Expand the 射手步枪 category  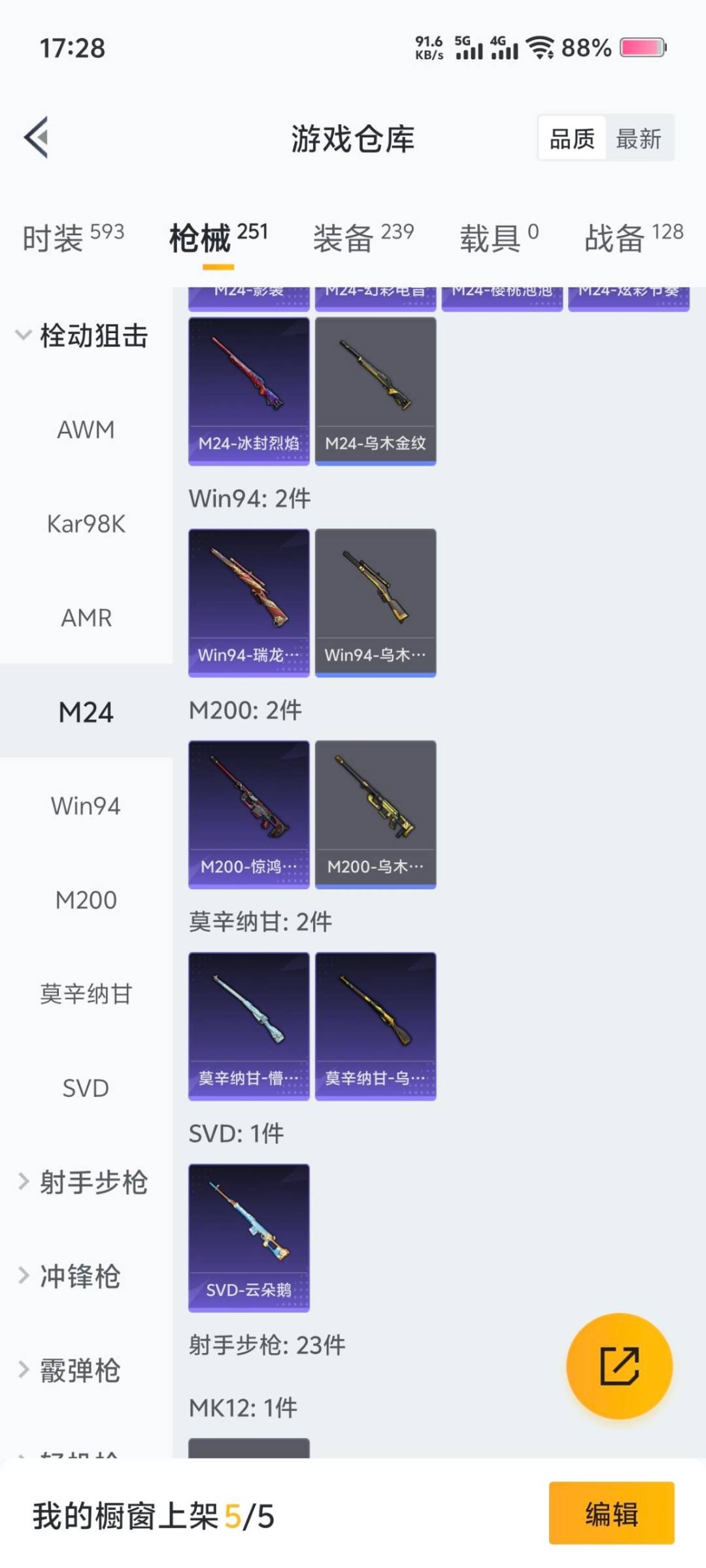(x=95, y=1183)
